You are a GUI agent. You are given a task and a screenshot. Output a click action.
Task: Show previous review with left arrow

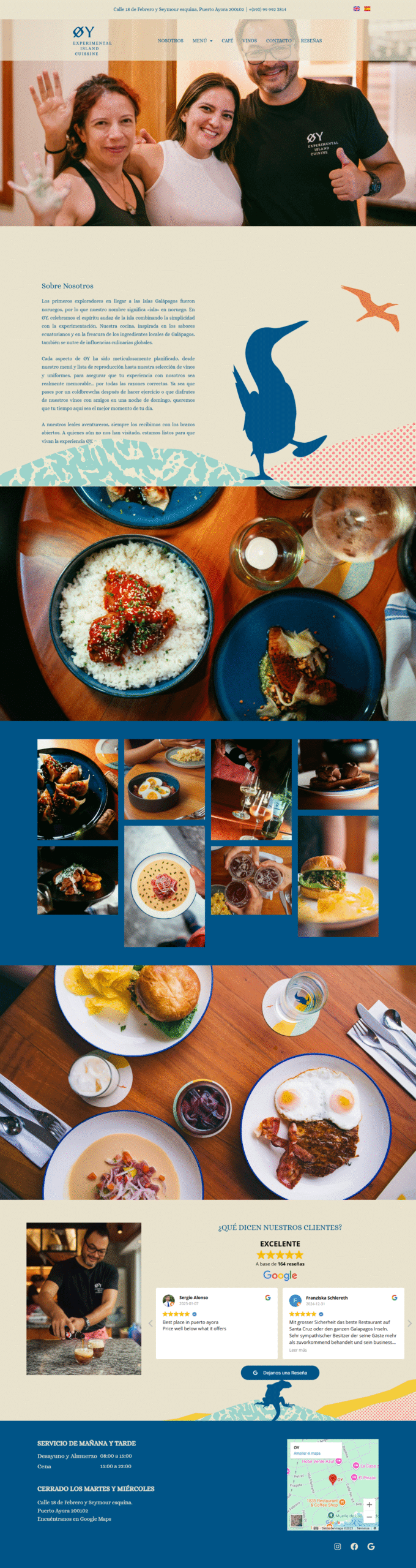(x=150, y=1324)
